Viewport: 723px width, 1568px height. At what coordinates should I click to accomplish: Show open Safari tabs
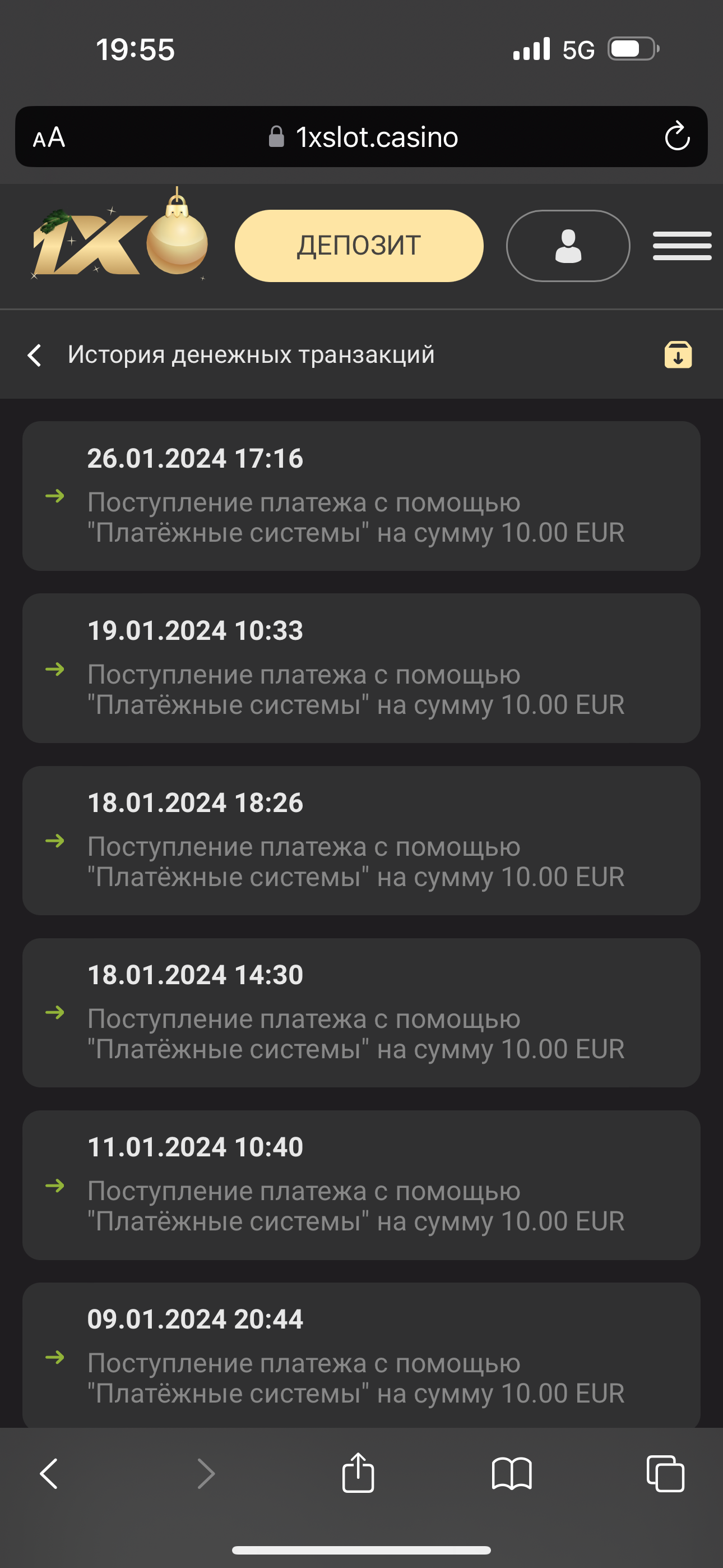pos(665,1474)
